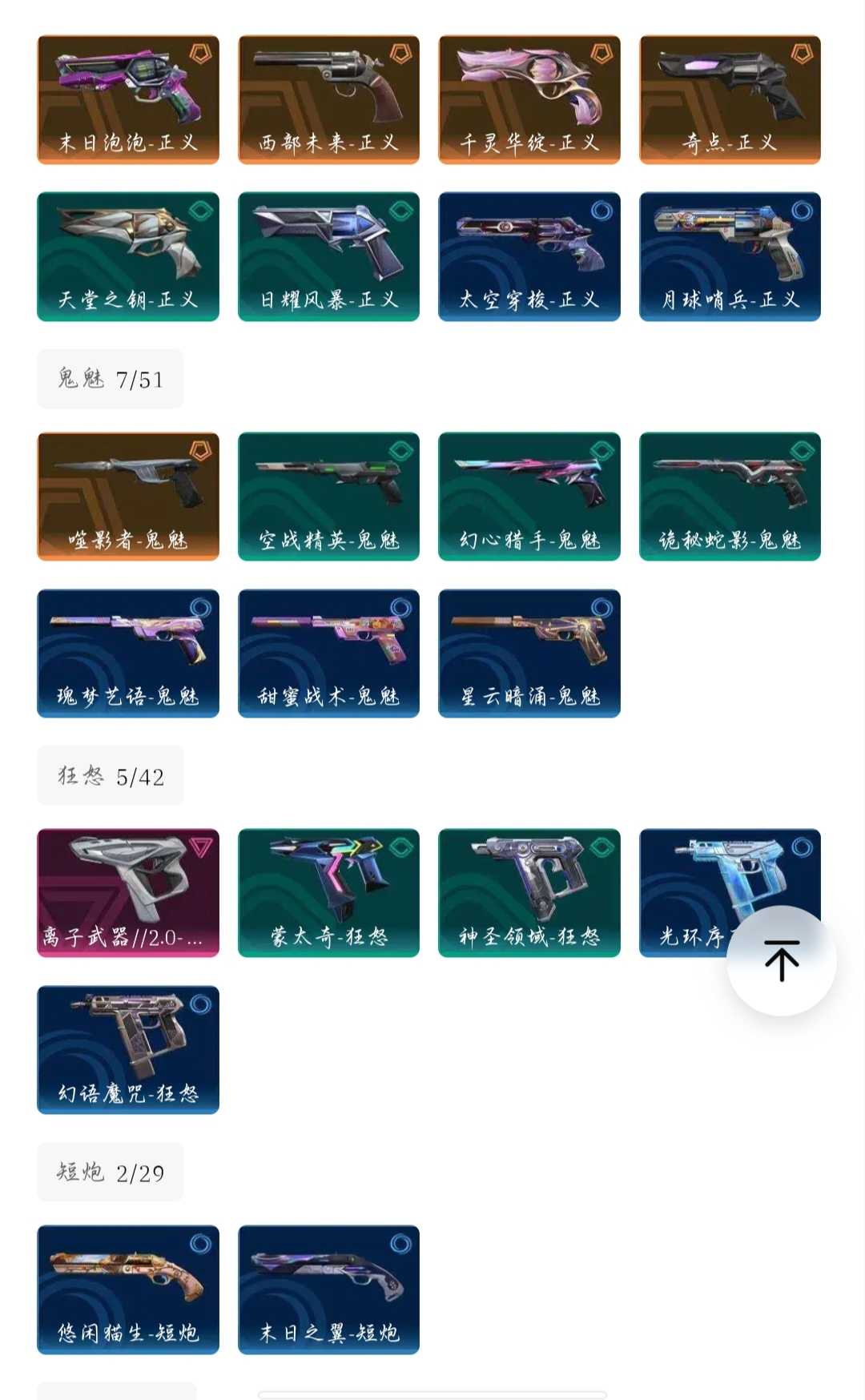Image resolution: width=865 pixels, height=1400 pixels.
Task: View the 空战精英-鬼魅 skin tile
Action: click(328, 497)
